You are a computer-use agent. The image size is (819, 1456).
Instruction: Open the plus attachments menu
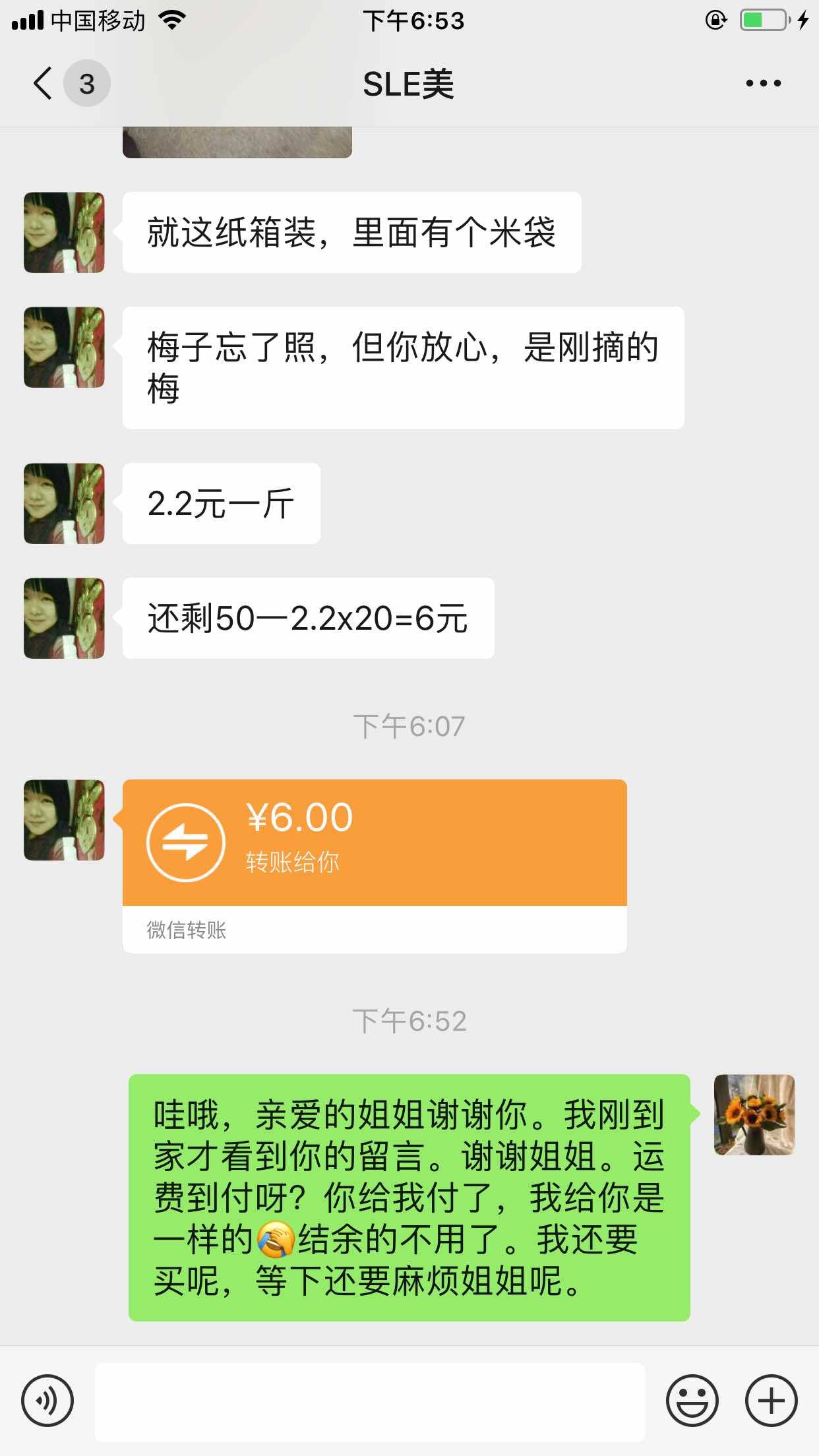click(x=771, y=1401)
